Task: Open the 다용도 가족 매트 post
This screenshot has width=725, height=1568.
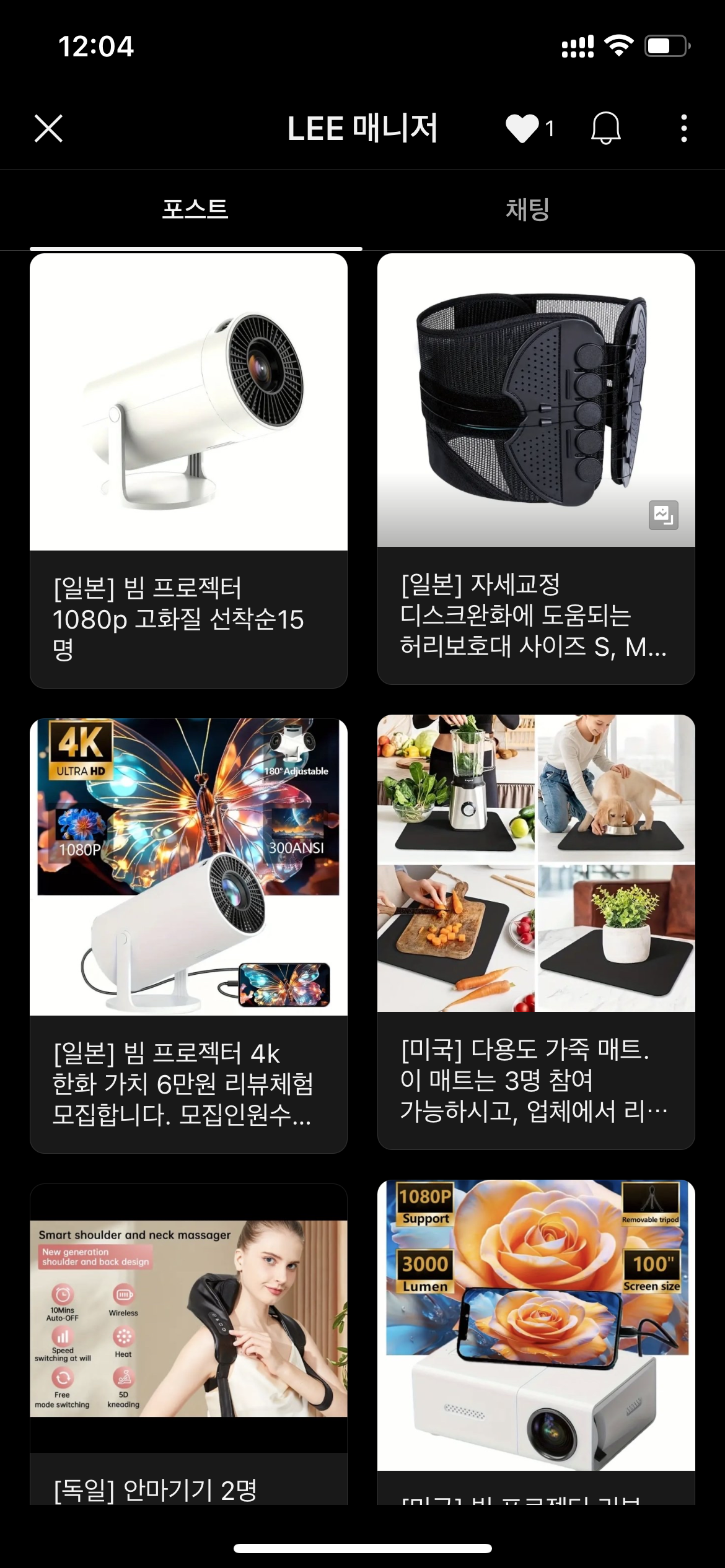Action: tap(536, 931)
